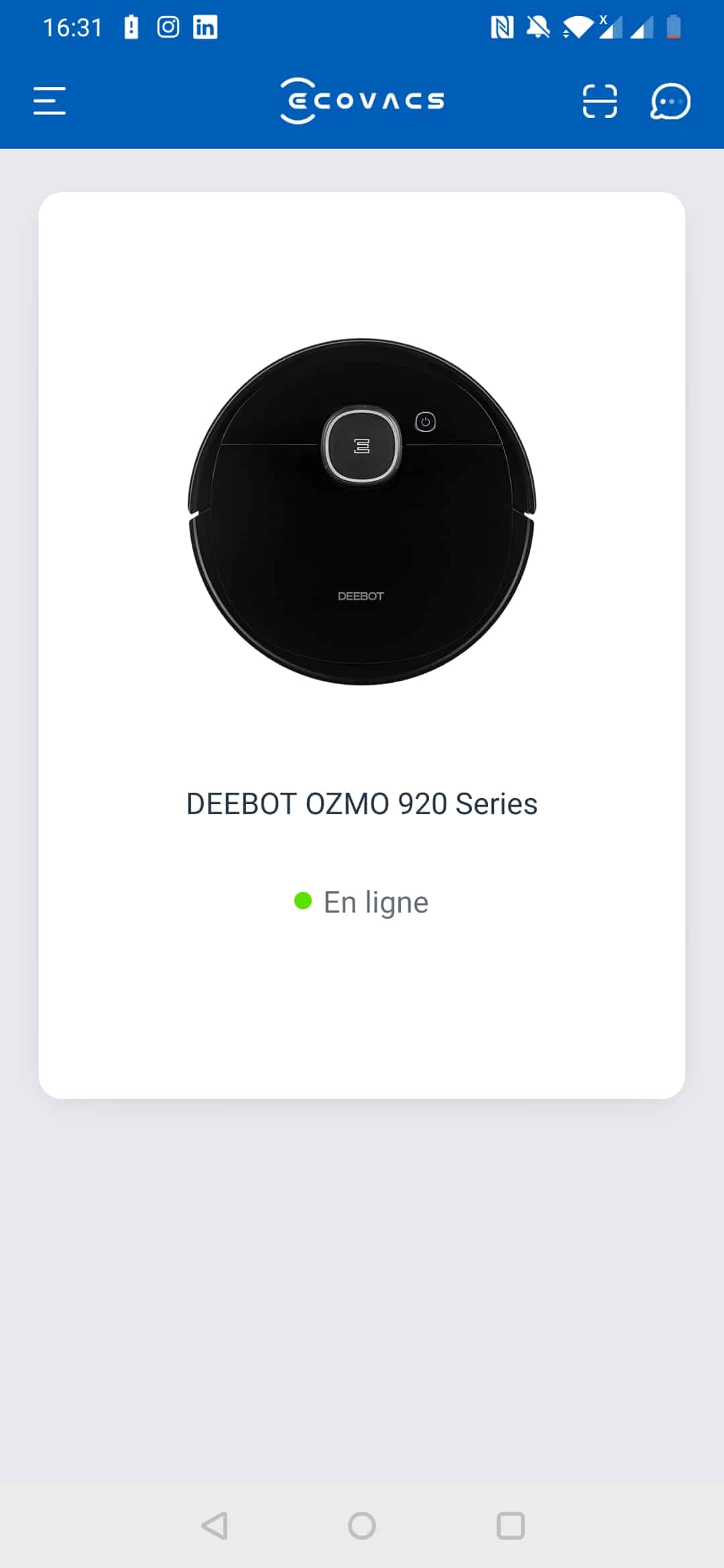Tap the system home button
724x1568 pixels.
click(362, 1526)
